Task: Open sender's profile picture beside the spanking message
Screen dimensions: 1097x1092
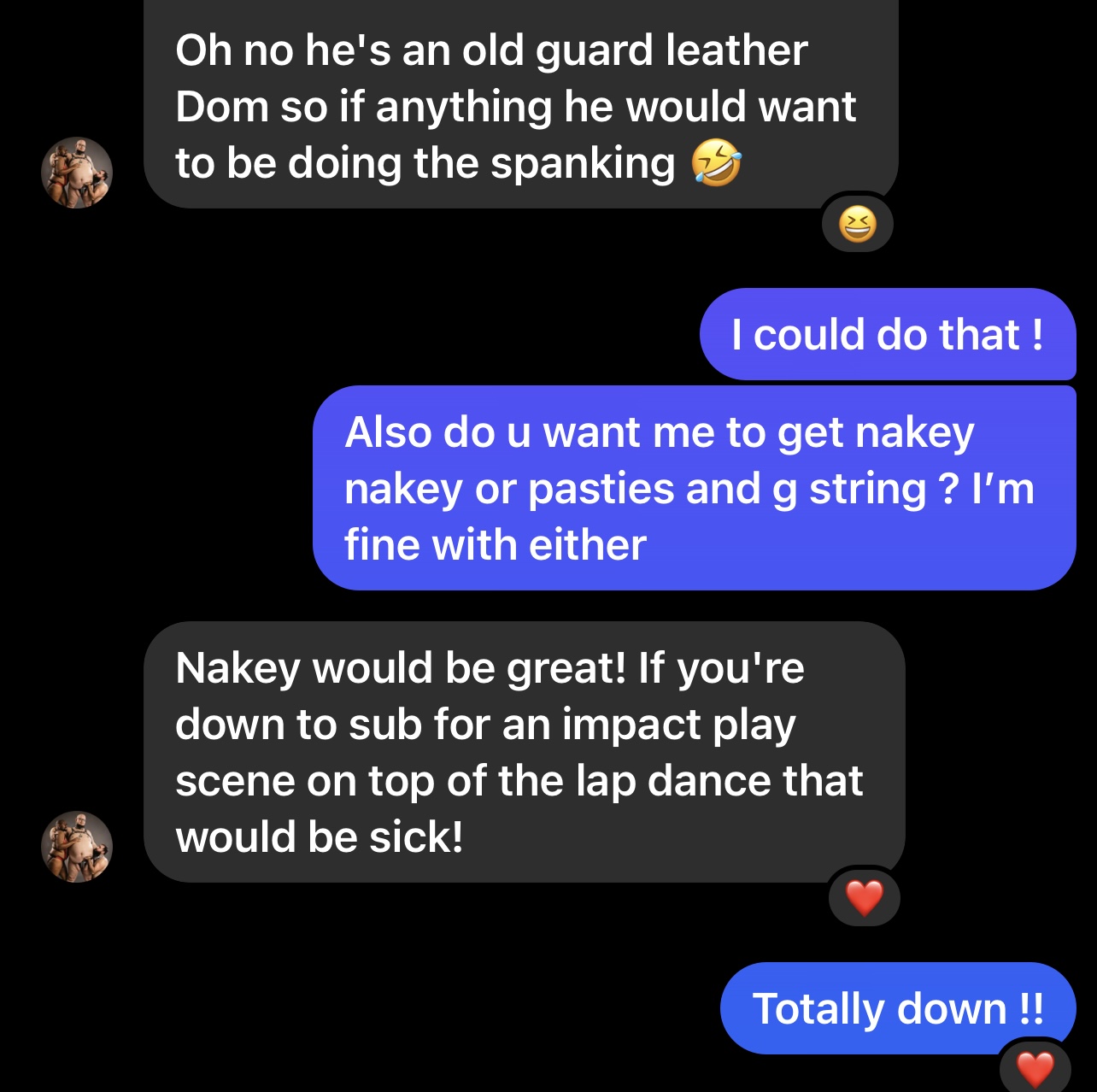Action: pos(77,173)
